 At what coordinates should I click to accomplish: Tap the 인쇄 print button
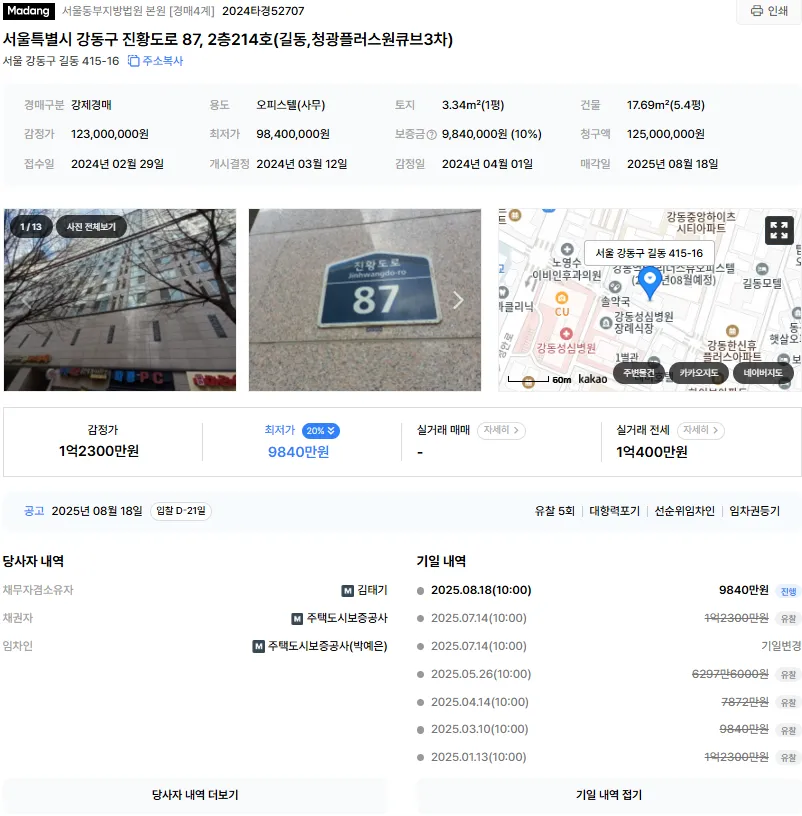coord(768,11)
